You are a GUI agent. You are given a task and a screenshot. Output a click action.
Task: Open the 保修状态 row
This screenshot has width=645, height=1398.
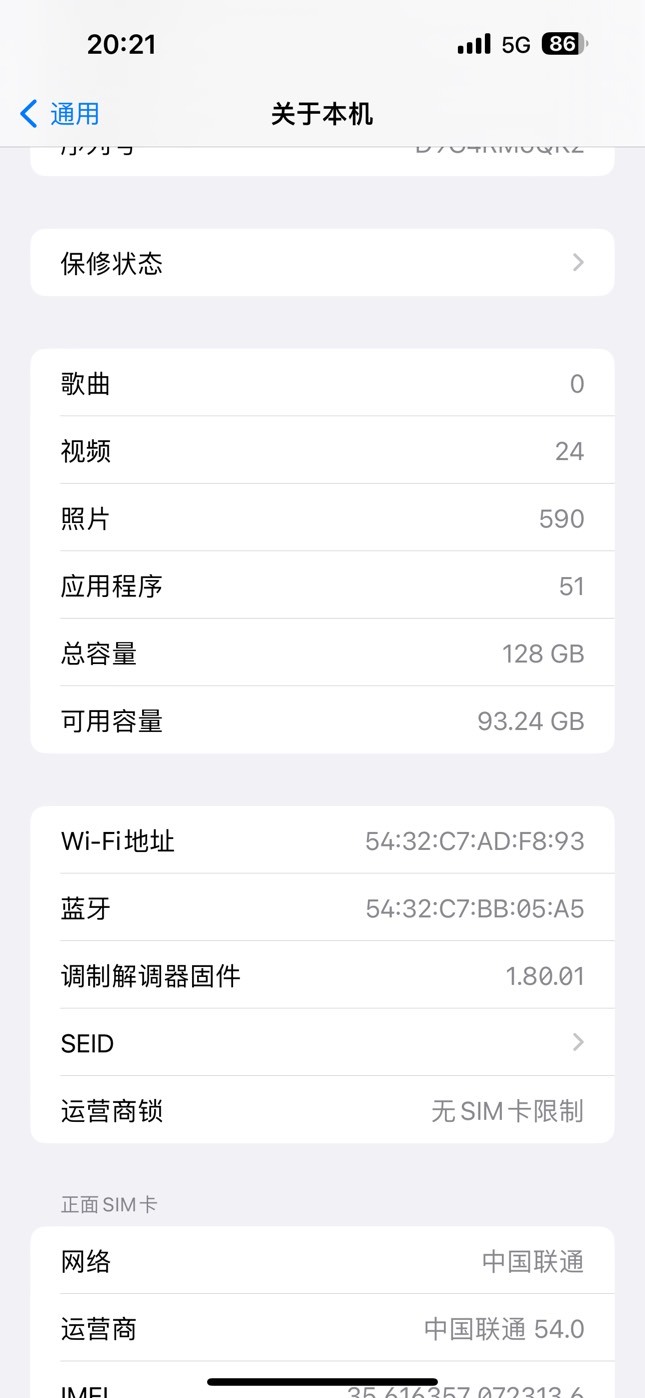coord(322,263)
